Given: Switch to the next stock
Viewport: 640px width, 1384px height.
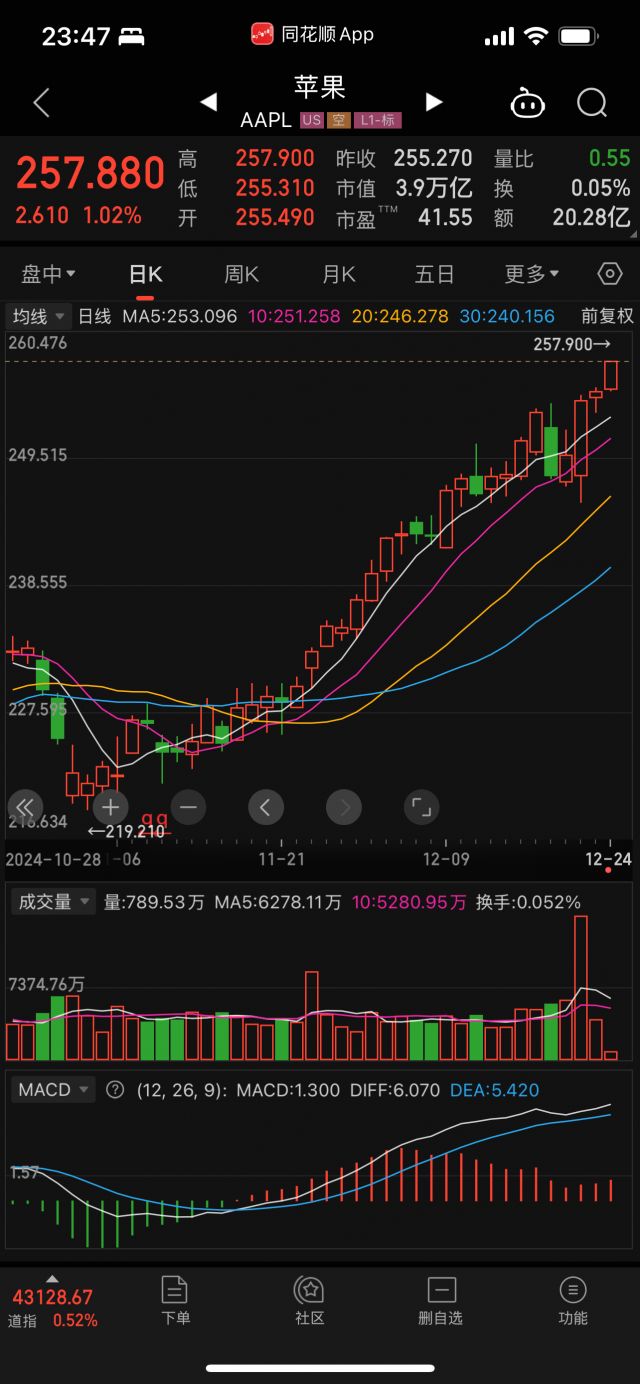Looking at the screenshot, I should (434, 102).
